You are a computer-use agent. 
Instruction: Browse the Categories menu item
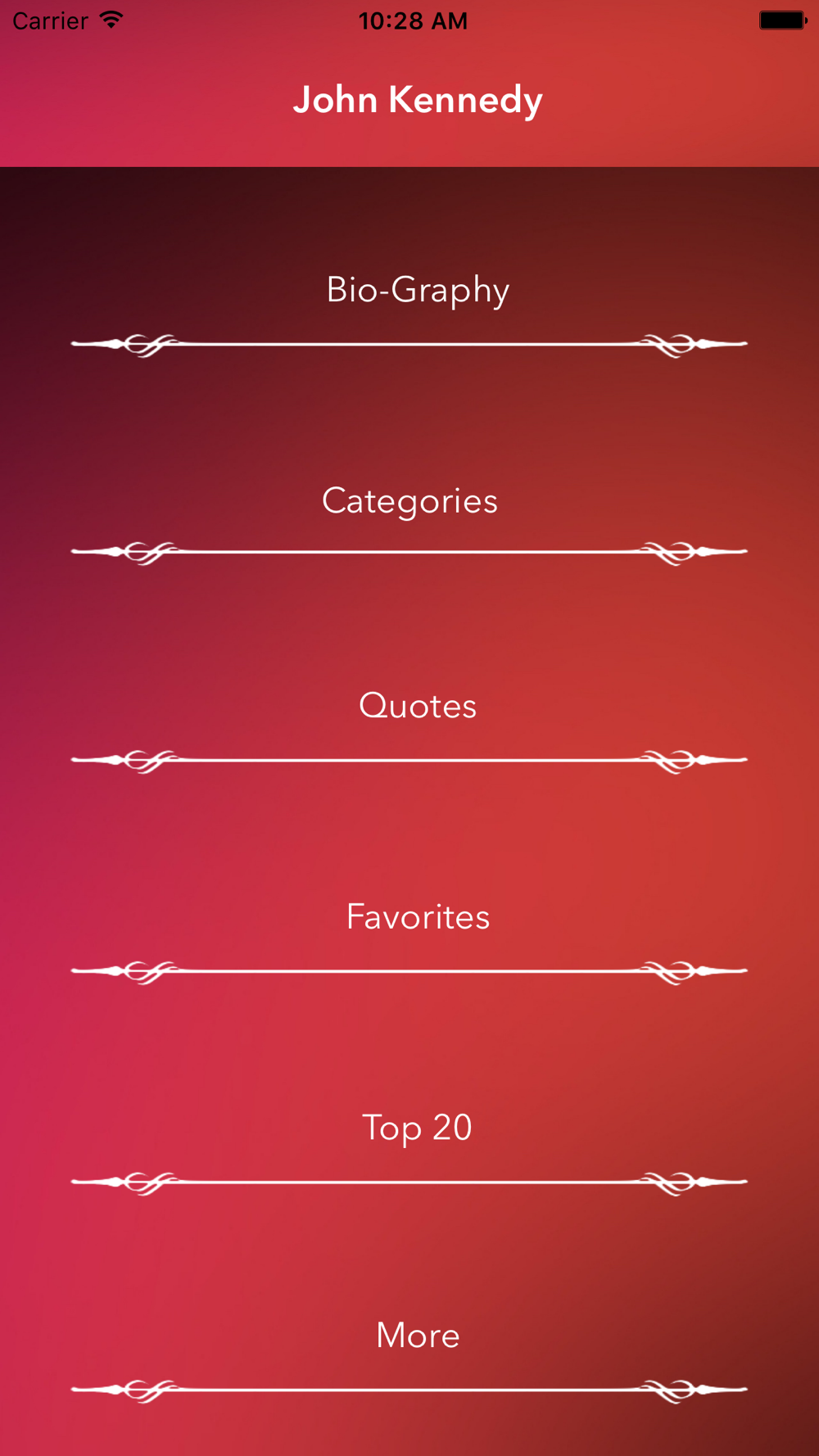(x=409, y=501)
